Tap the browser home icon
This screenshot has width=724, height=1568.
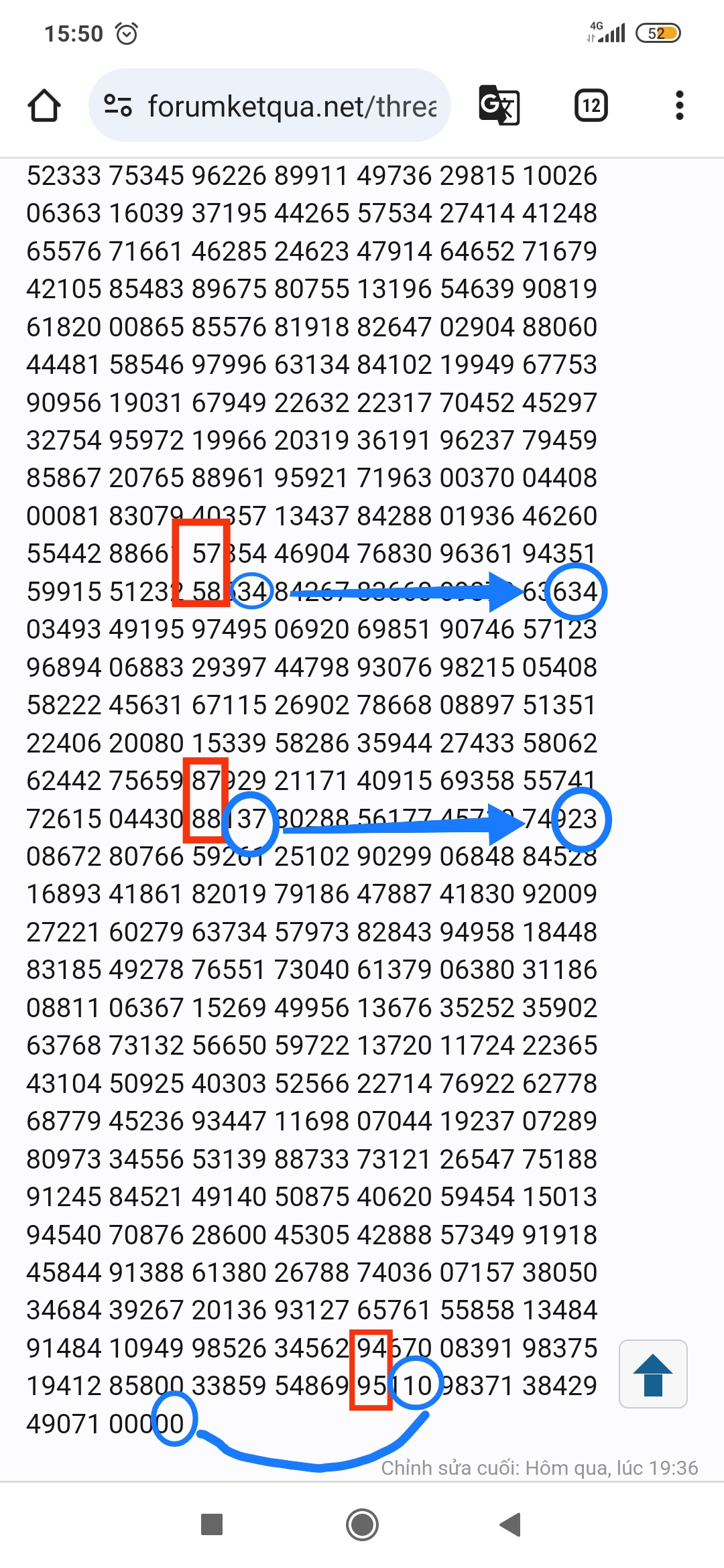click(44, 105)
